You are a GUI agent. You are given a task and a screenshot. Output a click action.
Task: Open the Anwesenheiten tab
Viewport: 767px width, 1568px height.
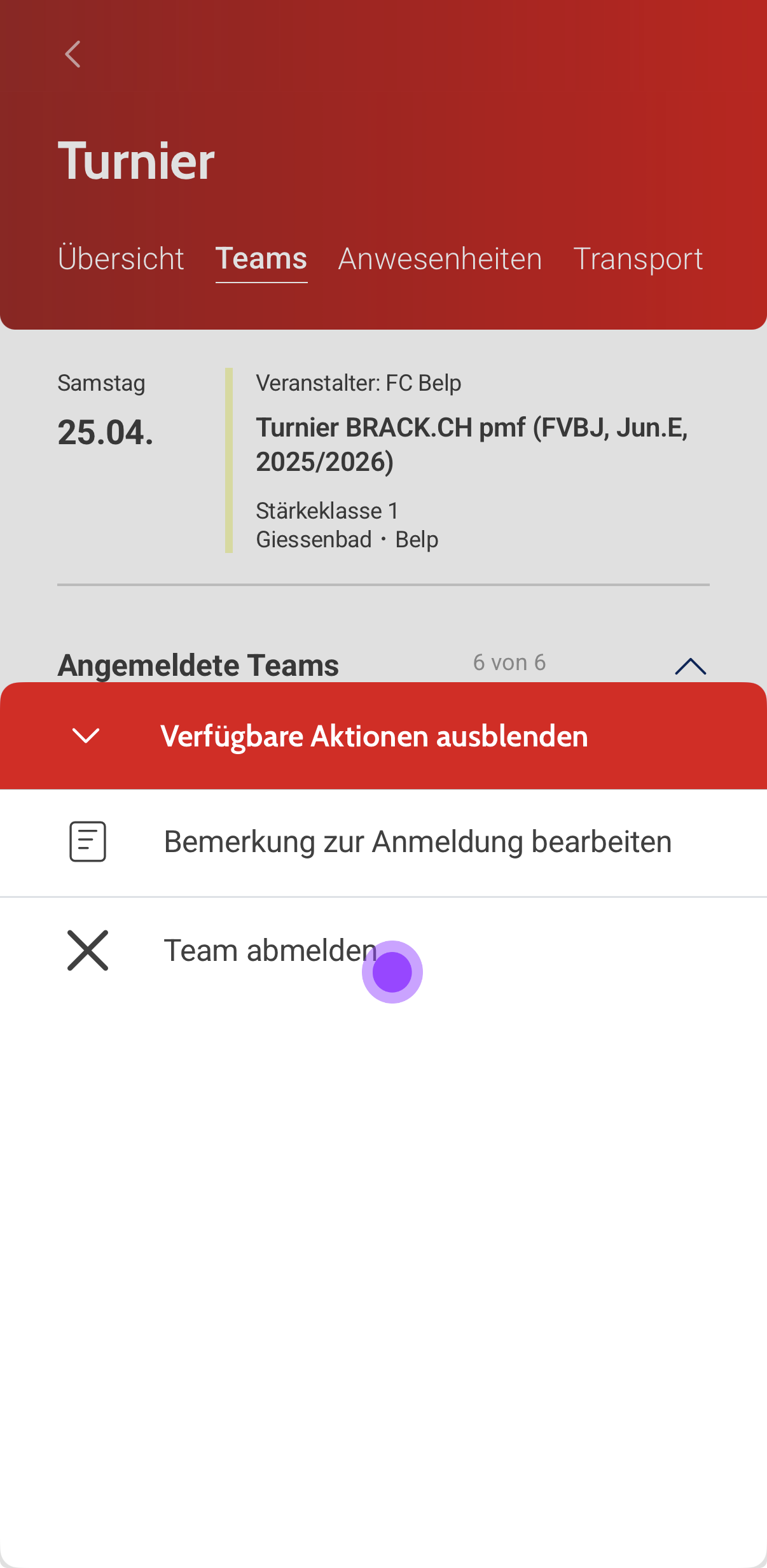pyautogui.click(x=440, y=259)
